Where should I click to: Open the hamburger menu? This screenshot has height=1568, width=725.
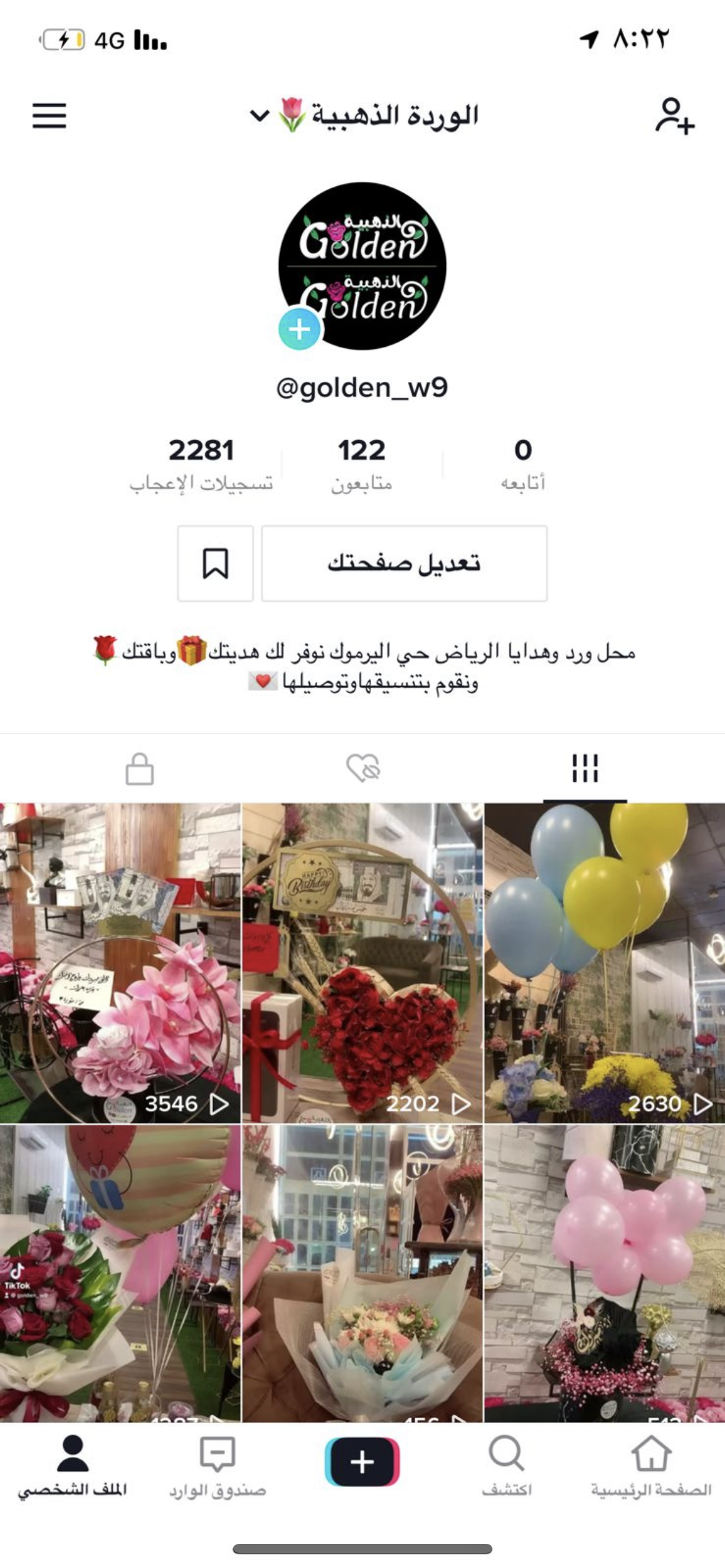[x=49, y=115]
